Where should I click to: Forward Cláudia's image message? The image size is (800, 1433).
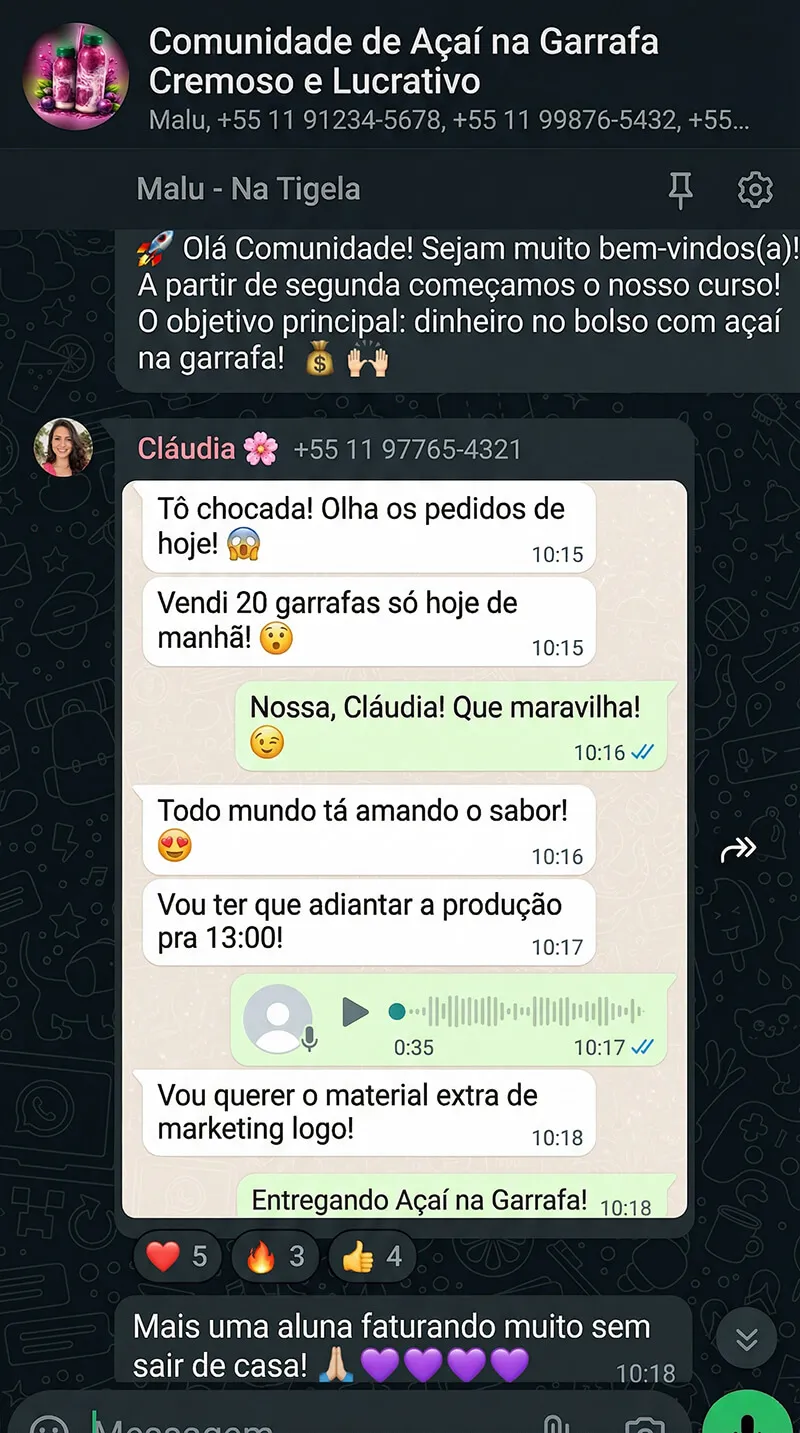738,850
